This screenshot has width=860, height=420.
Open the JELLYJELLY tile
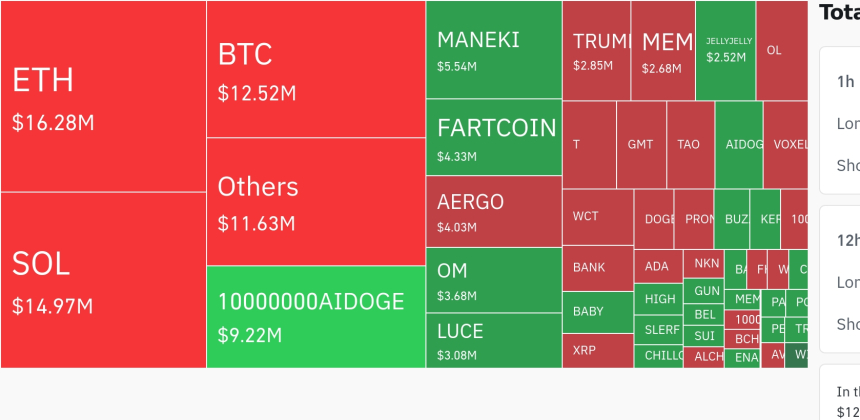point(726,50)
